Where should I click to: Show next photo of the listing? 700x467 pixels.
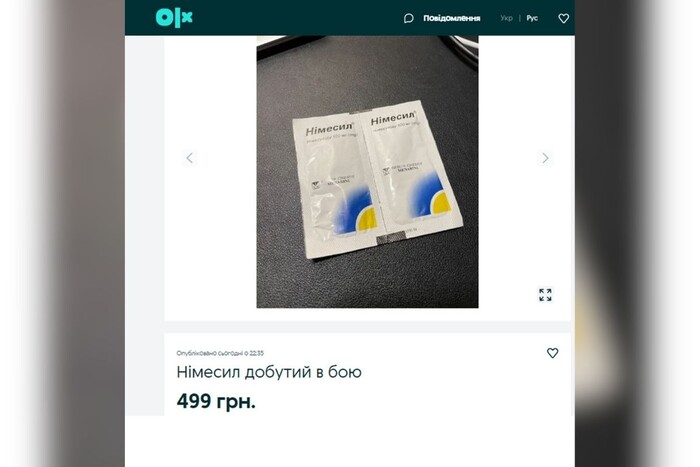(545, 158)
